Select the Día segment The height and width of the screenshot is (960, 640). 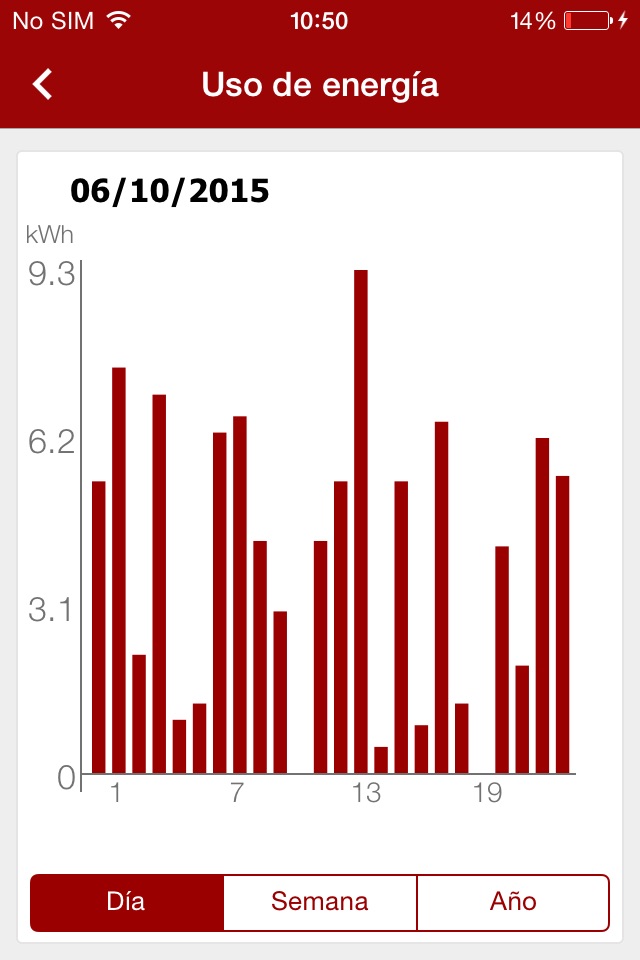pyautogui.click(x=127, y=902)
